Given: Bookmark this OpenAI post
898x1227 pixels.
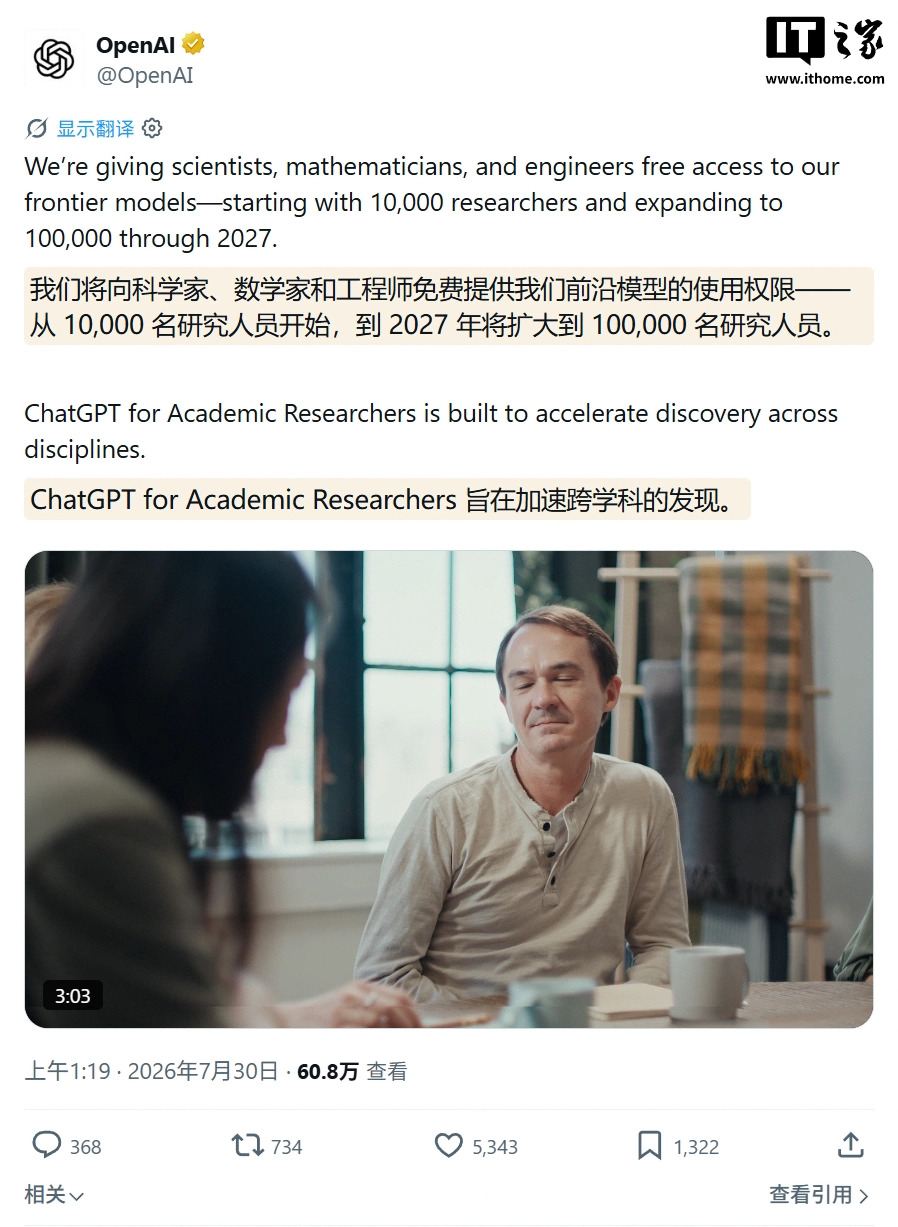Looking at the screenshot, I should click(650, 1145).
